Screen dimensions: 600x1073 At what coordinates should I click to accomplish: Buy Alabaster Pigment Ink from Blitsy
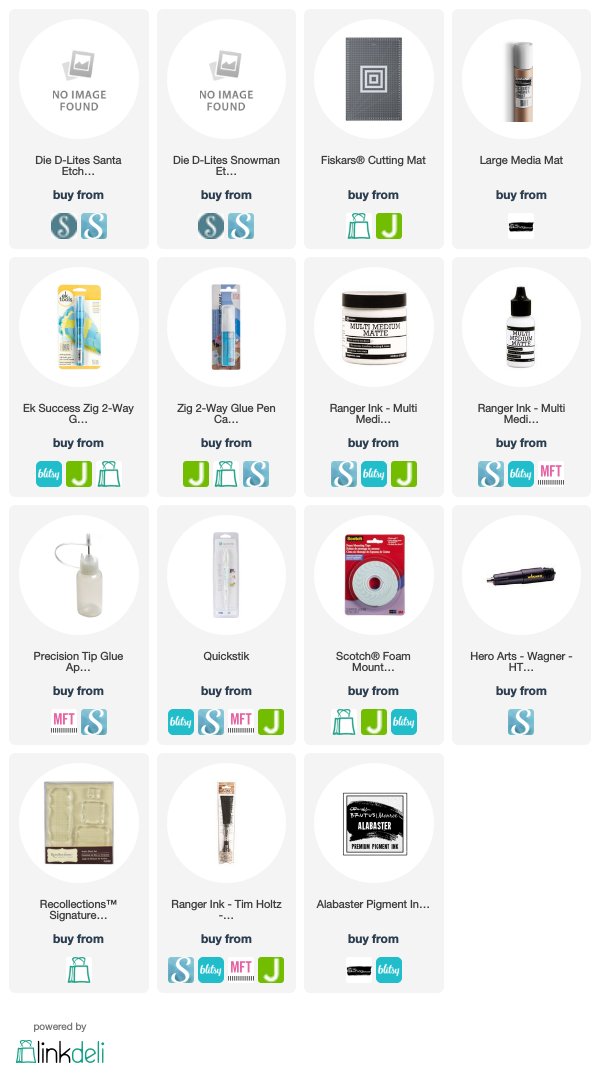tap(389, 970)
